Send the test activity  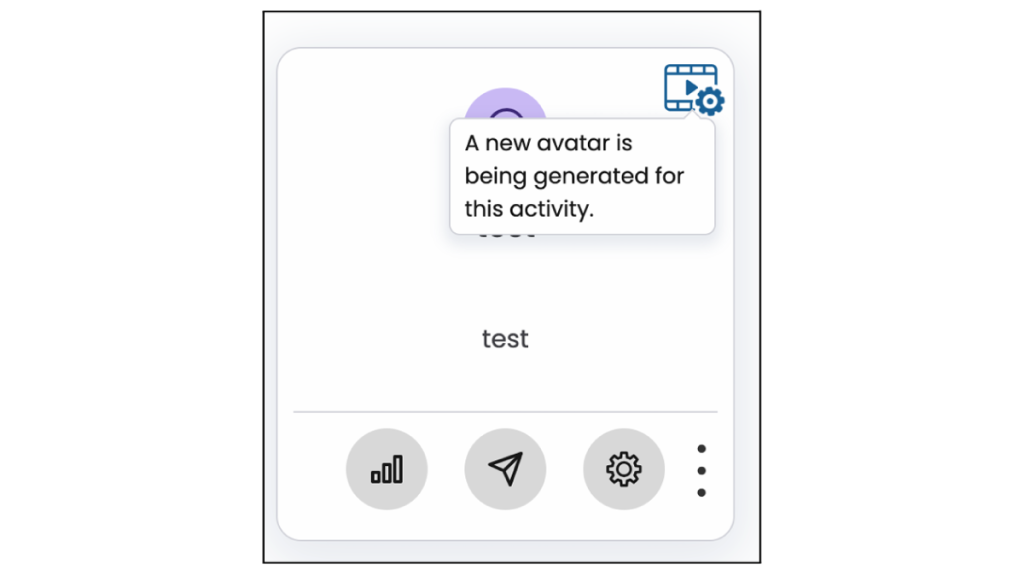coord(505,469)
